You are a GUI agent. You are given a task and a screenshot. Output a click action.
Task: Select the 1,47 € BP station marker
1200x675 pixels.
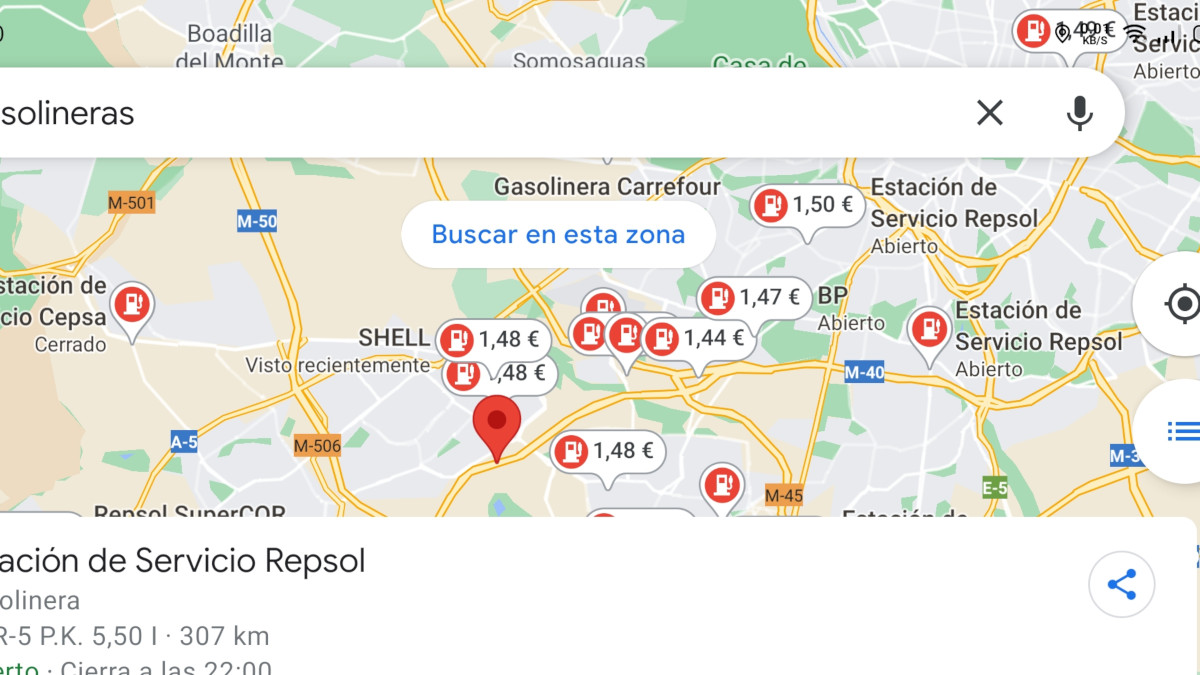point(753,298)
